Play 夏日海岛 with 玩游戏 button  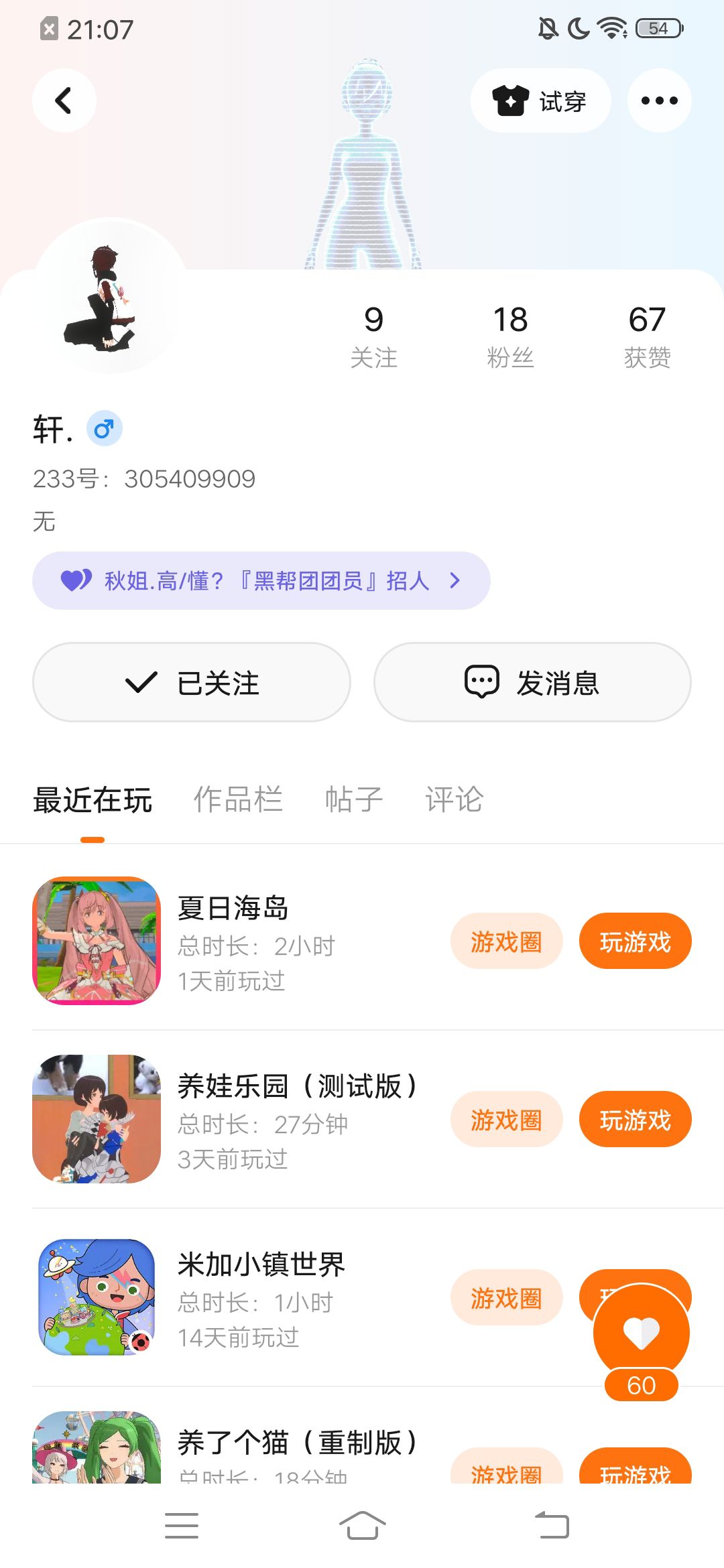tap(635, 941)
